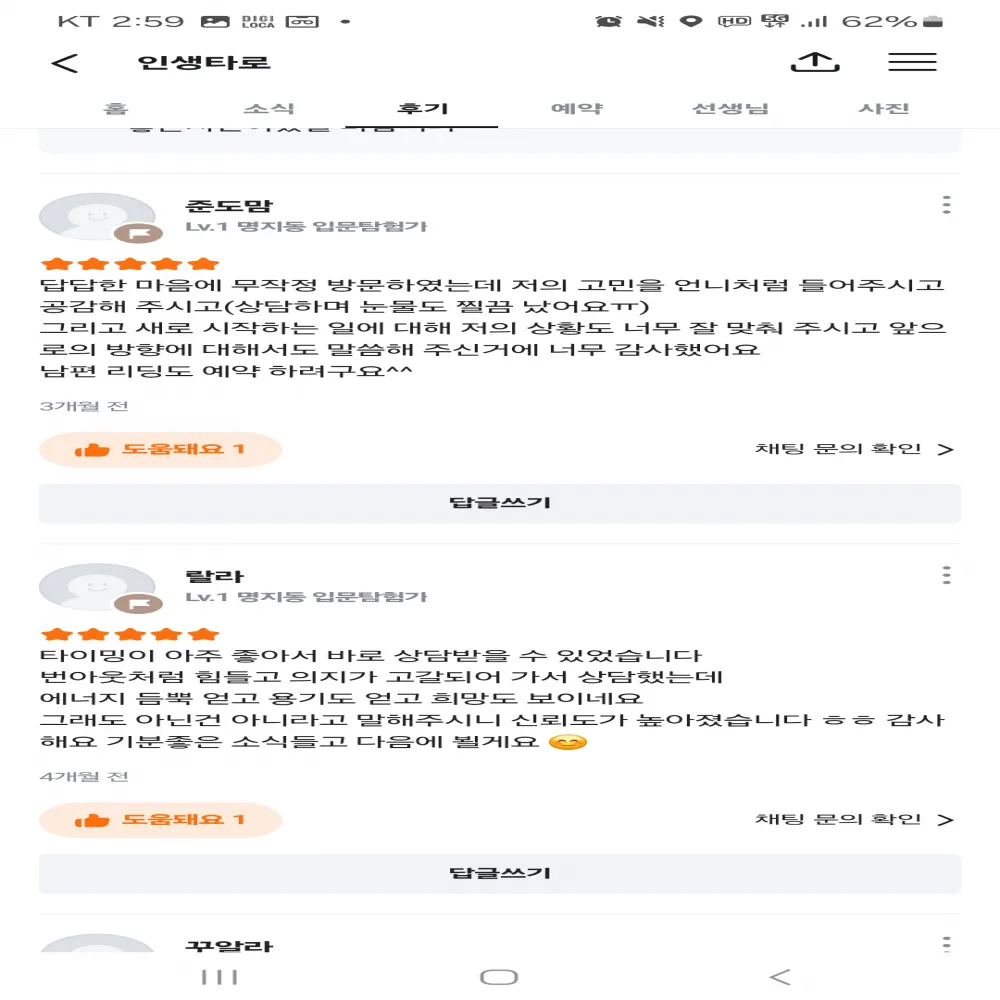Go to the system home screen
The image size is (1000, 1000).
499,977
